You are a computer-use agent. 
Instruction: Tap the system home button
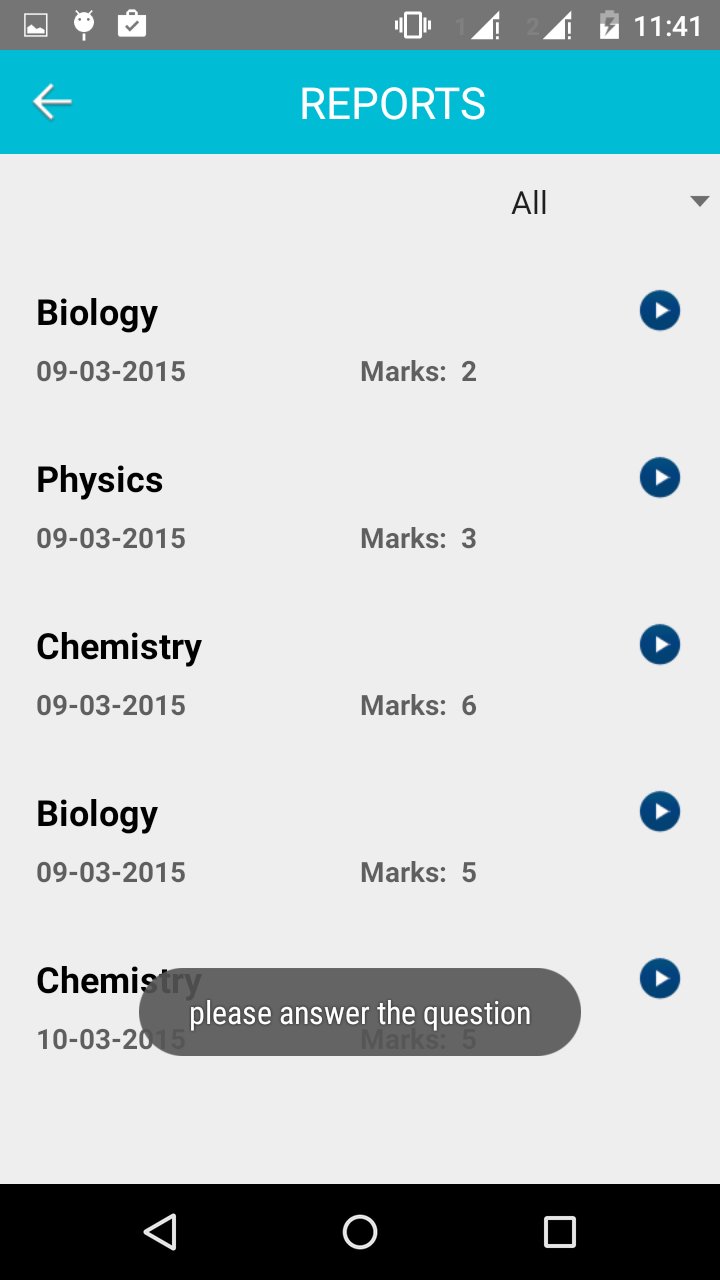pos(360,1232)
